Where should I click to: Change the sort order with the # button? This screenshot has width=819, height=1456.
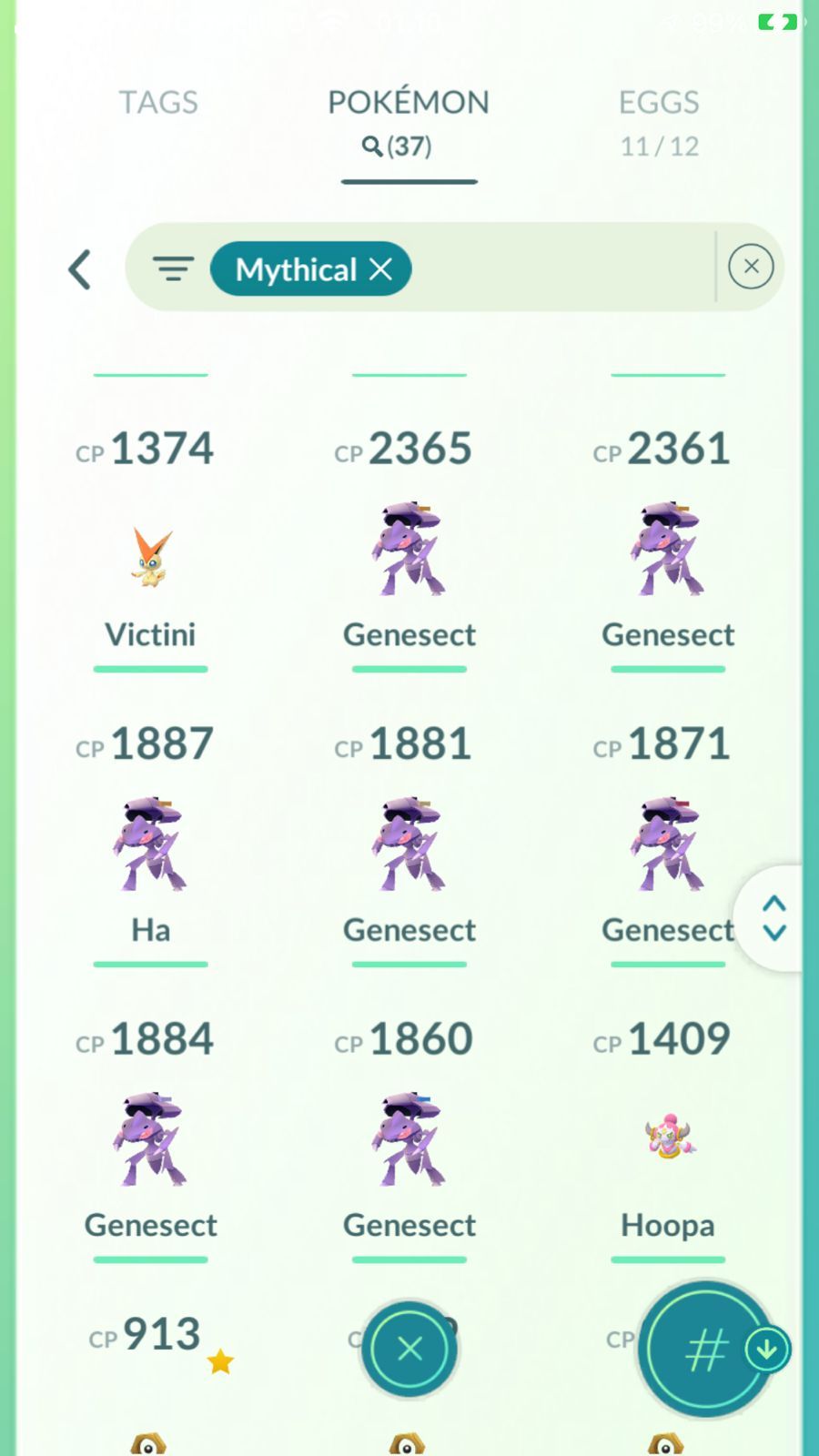(x=705, y=1350)
